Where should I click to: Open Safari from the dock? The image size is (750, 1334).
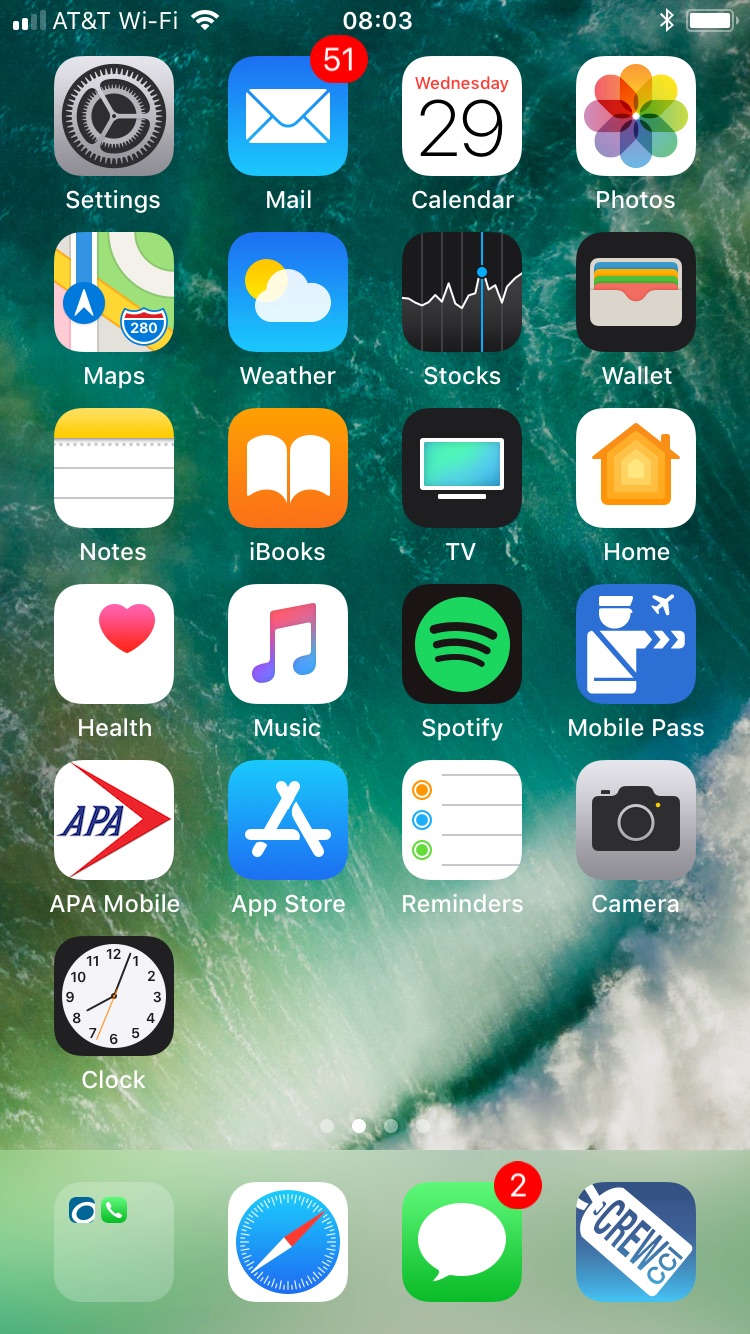tap(288, 1242)
